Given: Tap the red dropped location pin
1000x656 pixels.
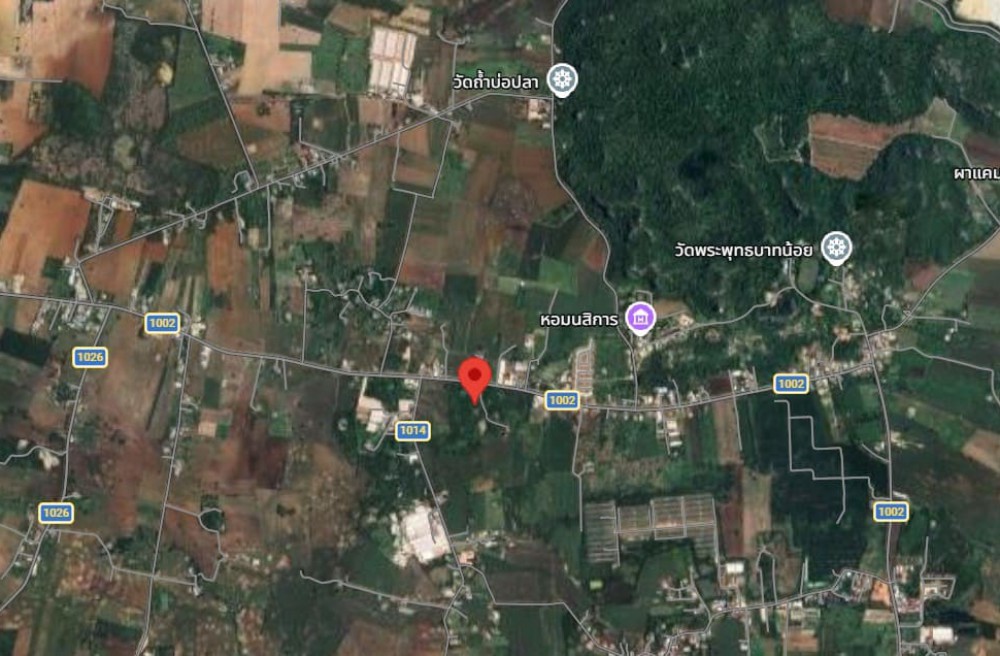Looking at the screenshot, I should tap(474, 378).
